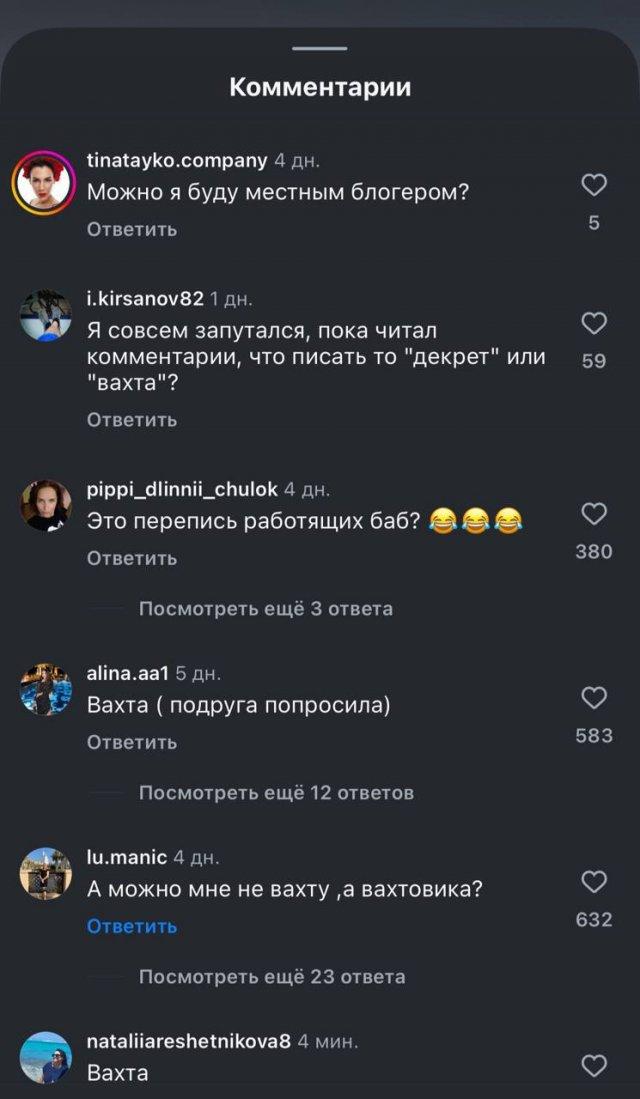Open tinatayko.company's profile picture

[45, 183]
